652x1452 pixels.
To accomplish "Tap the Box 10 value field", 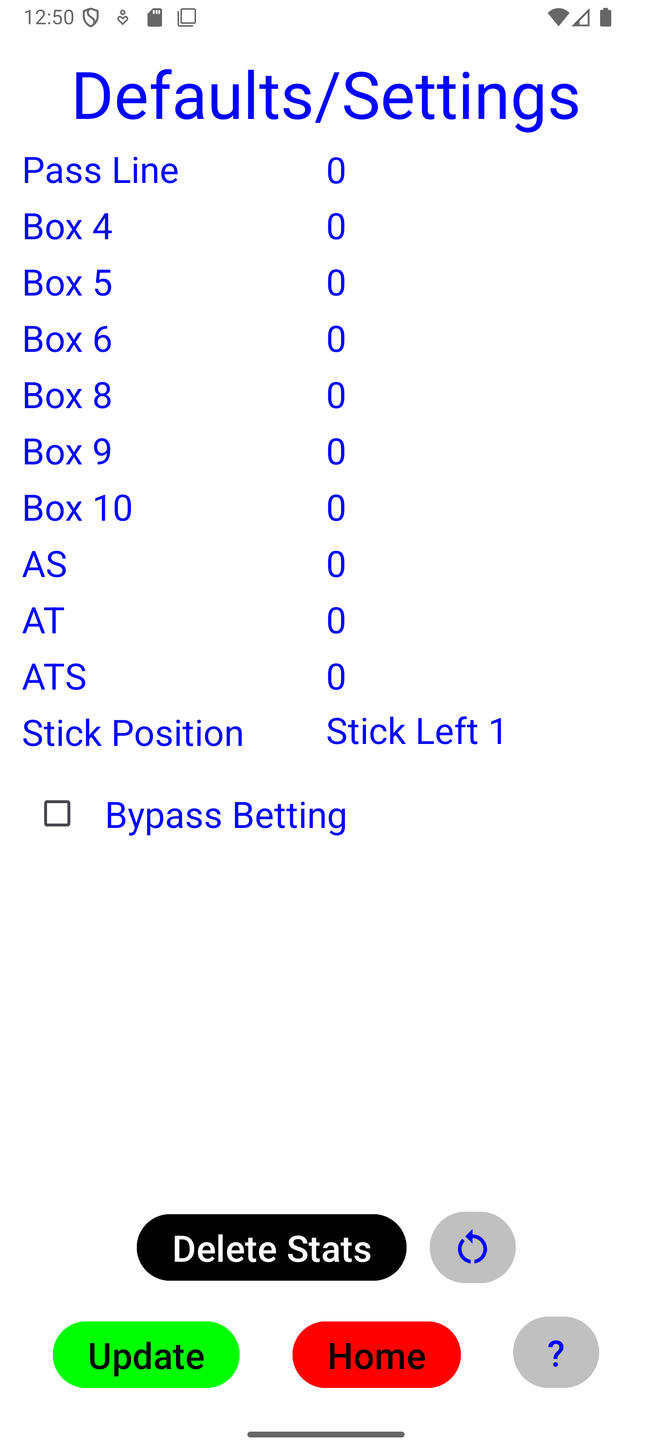I will (336, 508).
